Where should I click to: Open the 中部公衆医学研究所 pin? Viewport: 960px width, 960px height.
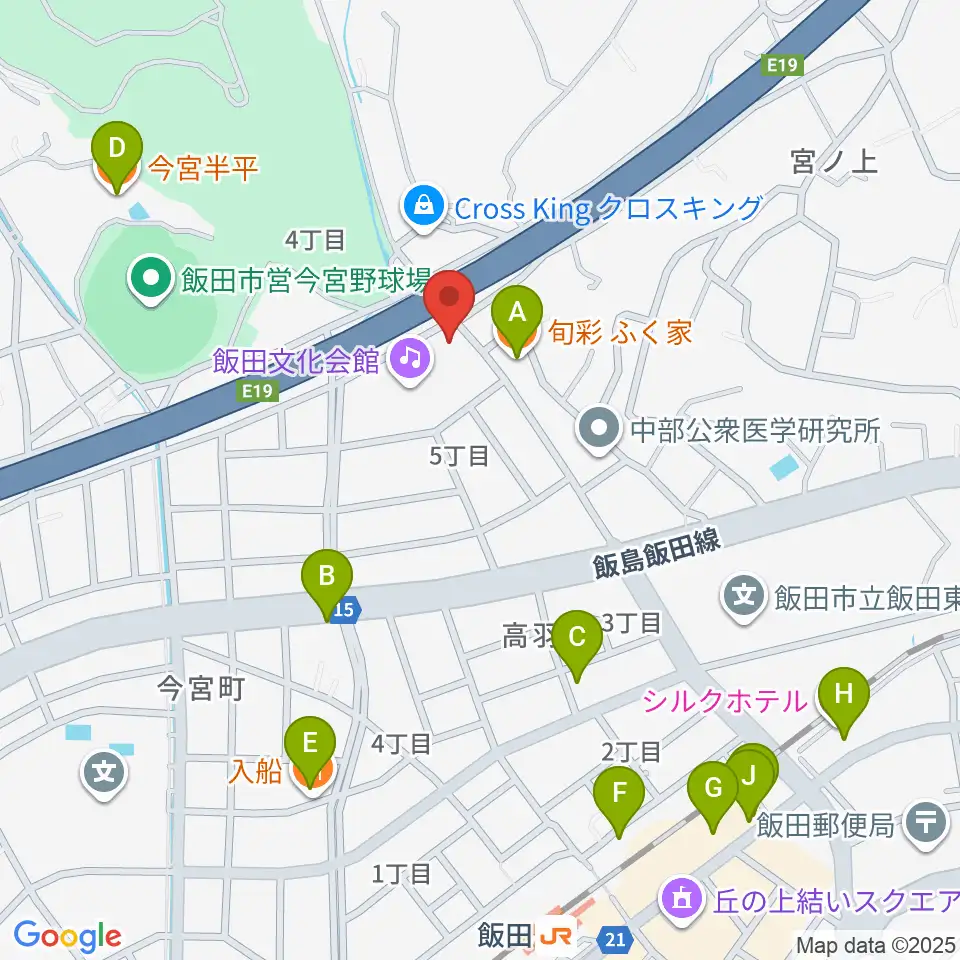pyautogui.click(x=599, y=430)
